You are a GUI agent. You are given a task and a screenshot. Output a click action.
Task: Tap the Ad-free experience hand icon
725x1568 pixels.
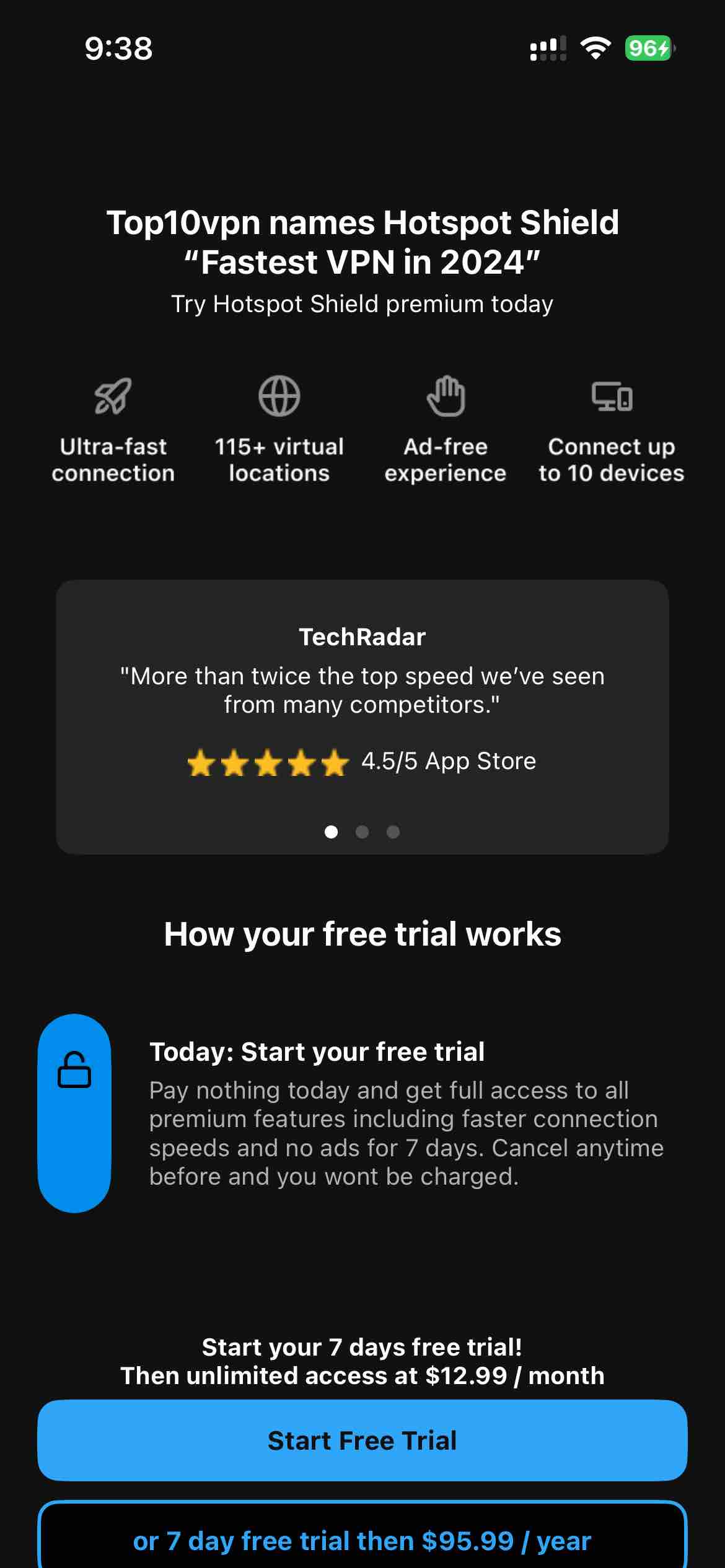pos(446,396)
